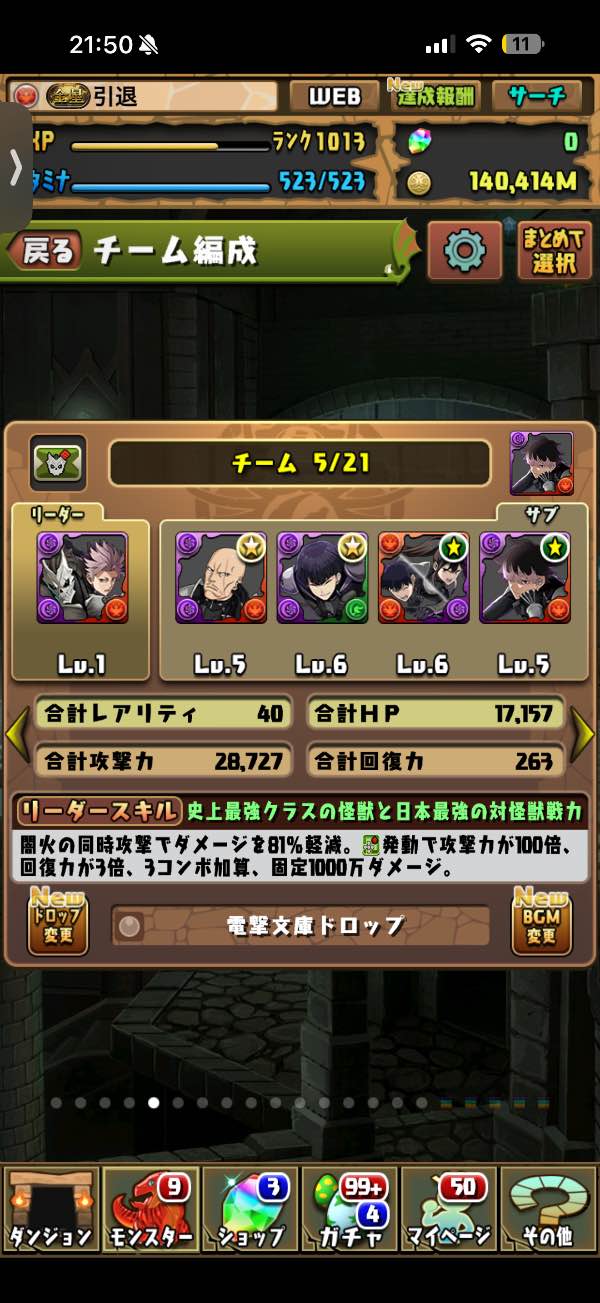600x1303 pixels.
Task: Open the assist helper monster portrait
Action: pyautogui.click(x=542, y=464)
